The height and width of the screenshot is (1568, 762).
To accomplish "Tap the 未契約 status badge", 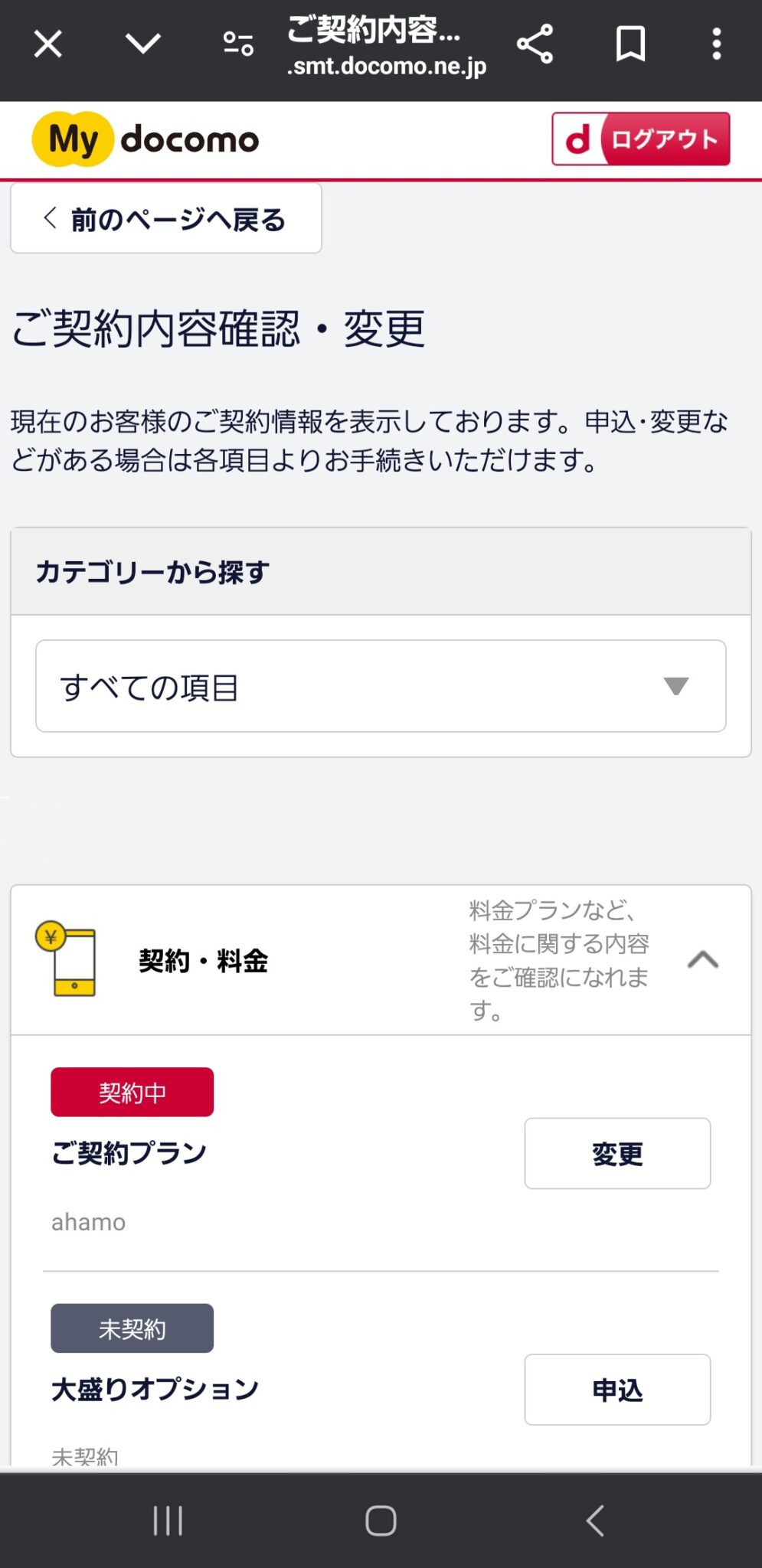I will [131, 1328].
